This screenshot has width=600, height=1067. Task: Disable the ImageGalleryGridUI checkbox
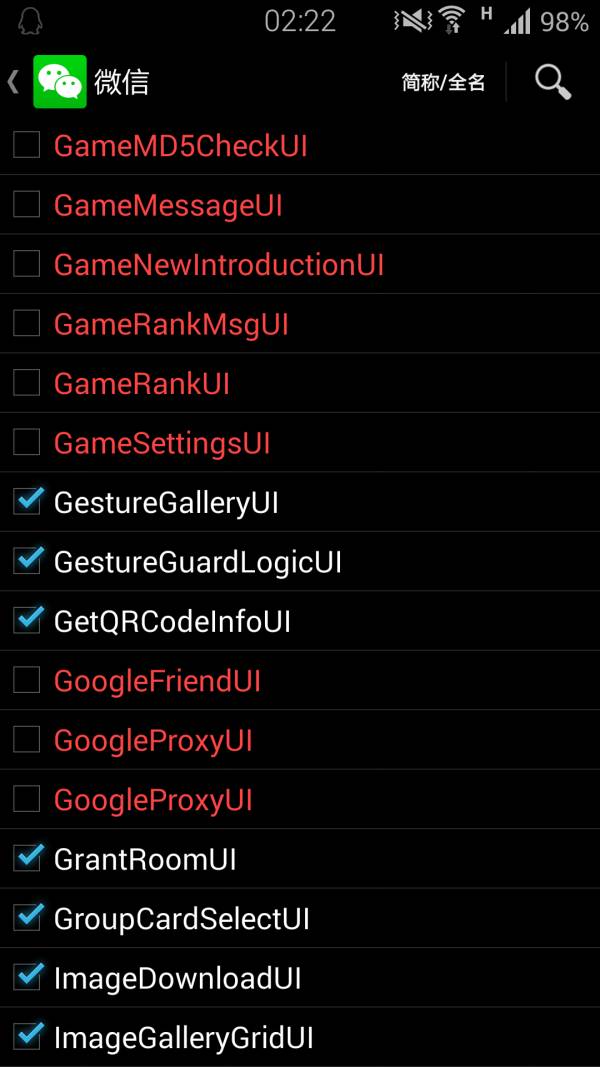(x=27, y=1036)
